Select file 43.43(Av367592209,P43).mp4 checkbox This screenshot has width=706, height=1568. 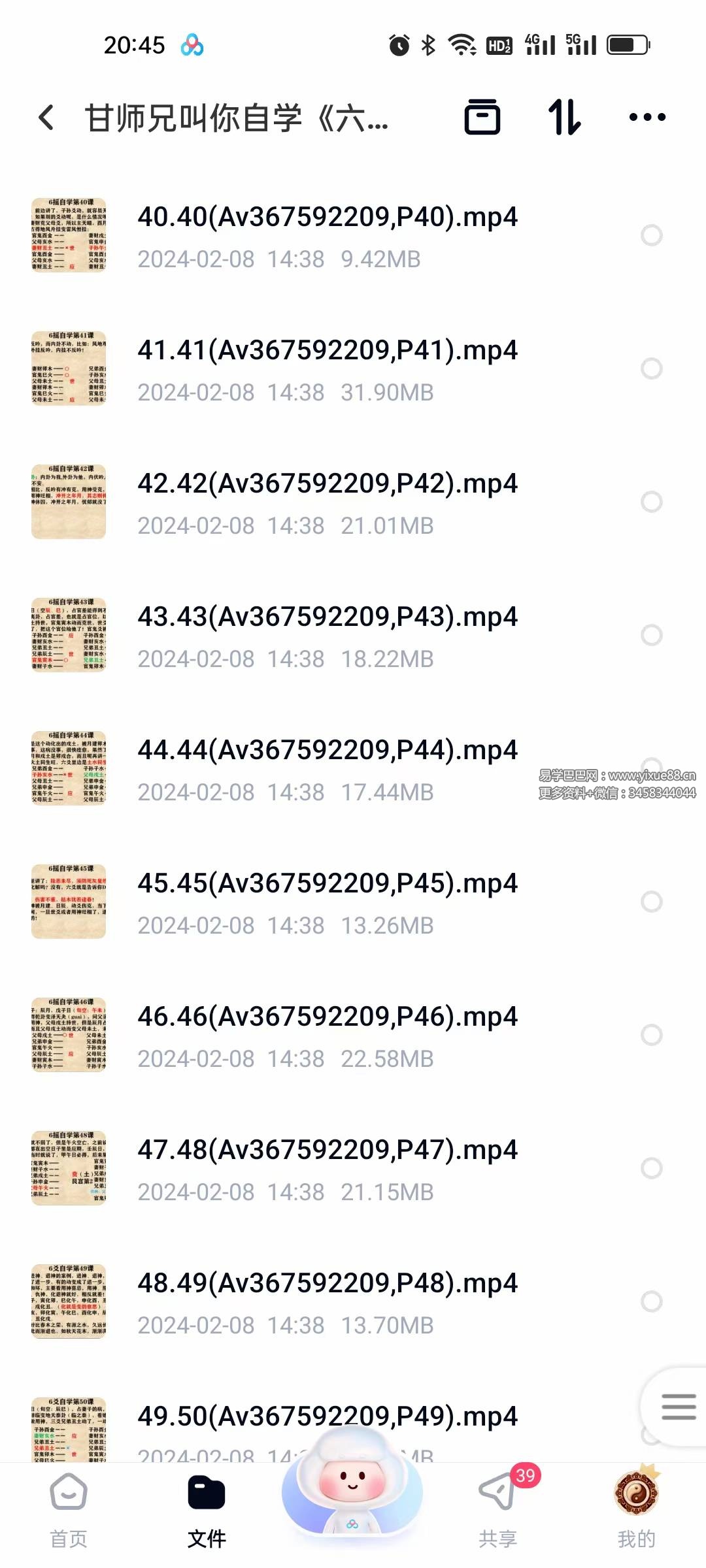pos(651,635)
